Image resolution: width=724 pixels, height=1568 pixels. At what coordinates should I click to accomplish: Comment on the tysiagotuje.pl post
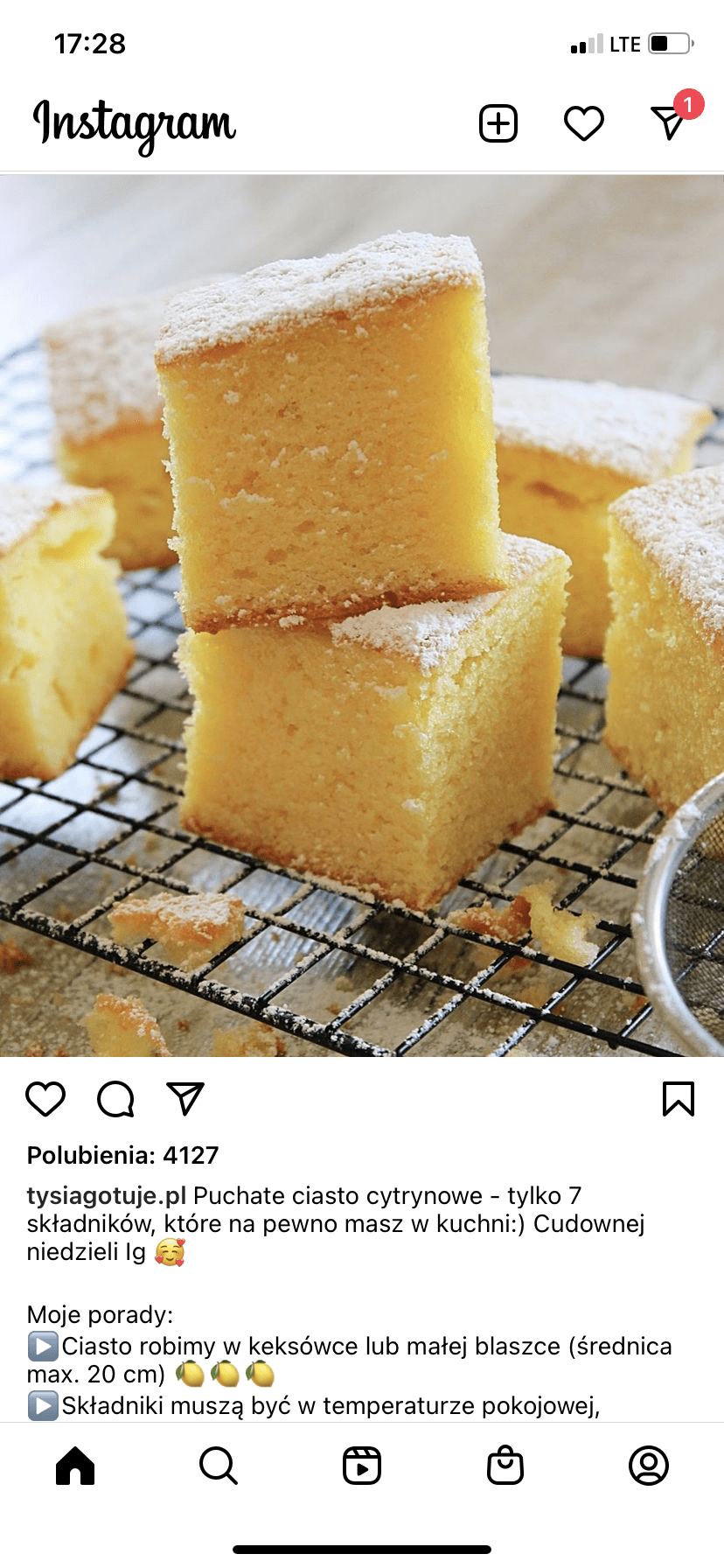(x=115, y=1099)
